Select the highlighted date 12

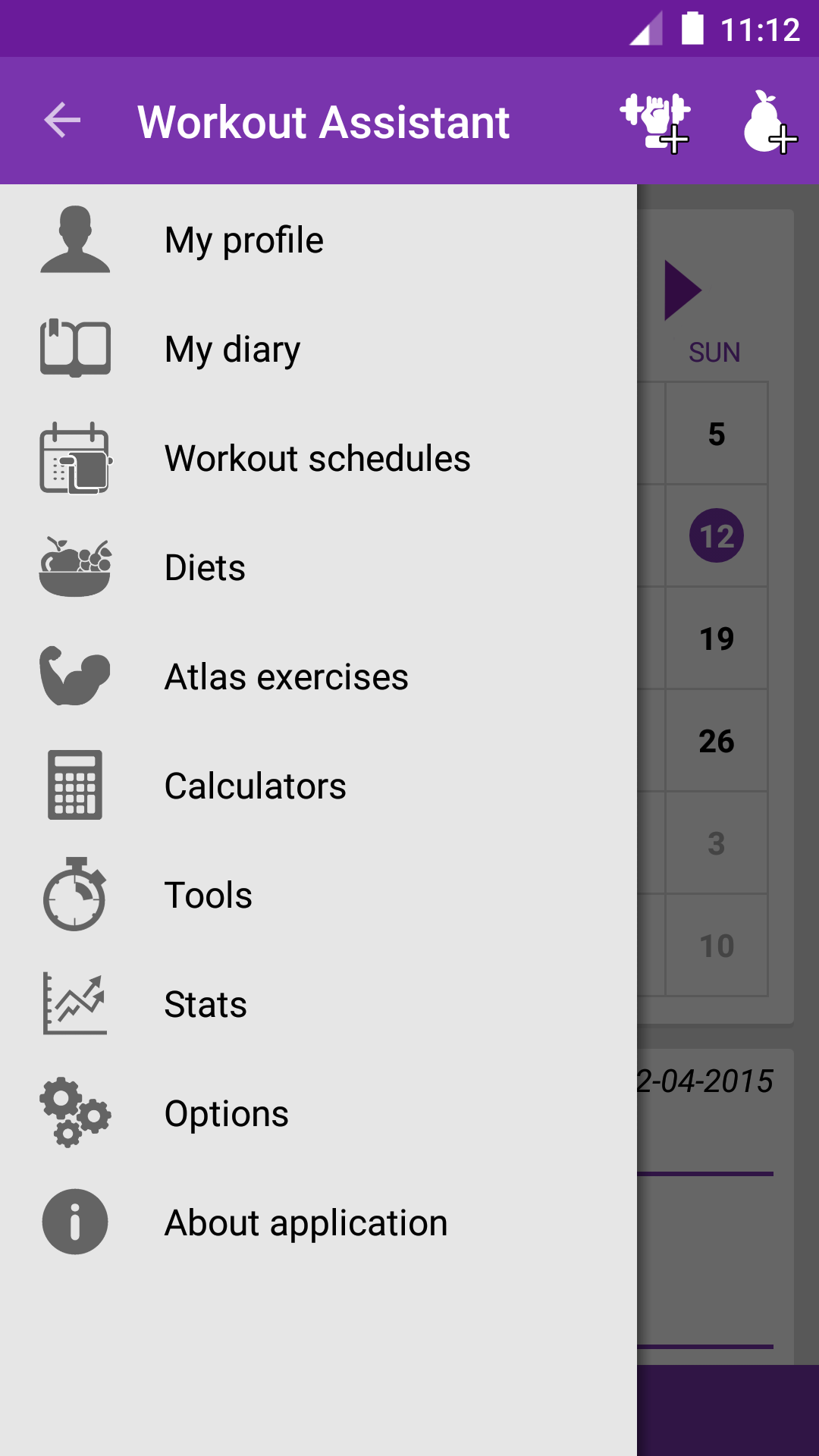[x=716, y=535]
